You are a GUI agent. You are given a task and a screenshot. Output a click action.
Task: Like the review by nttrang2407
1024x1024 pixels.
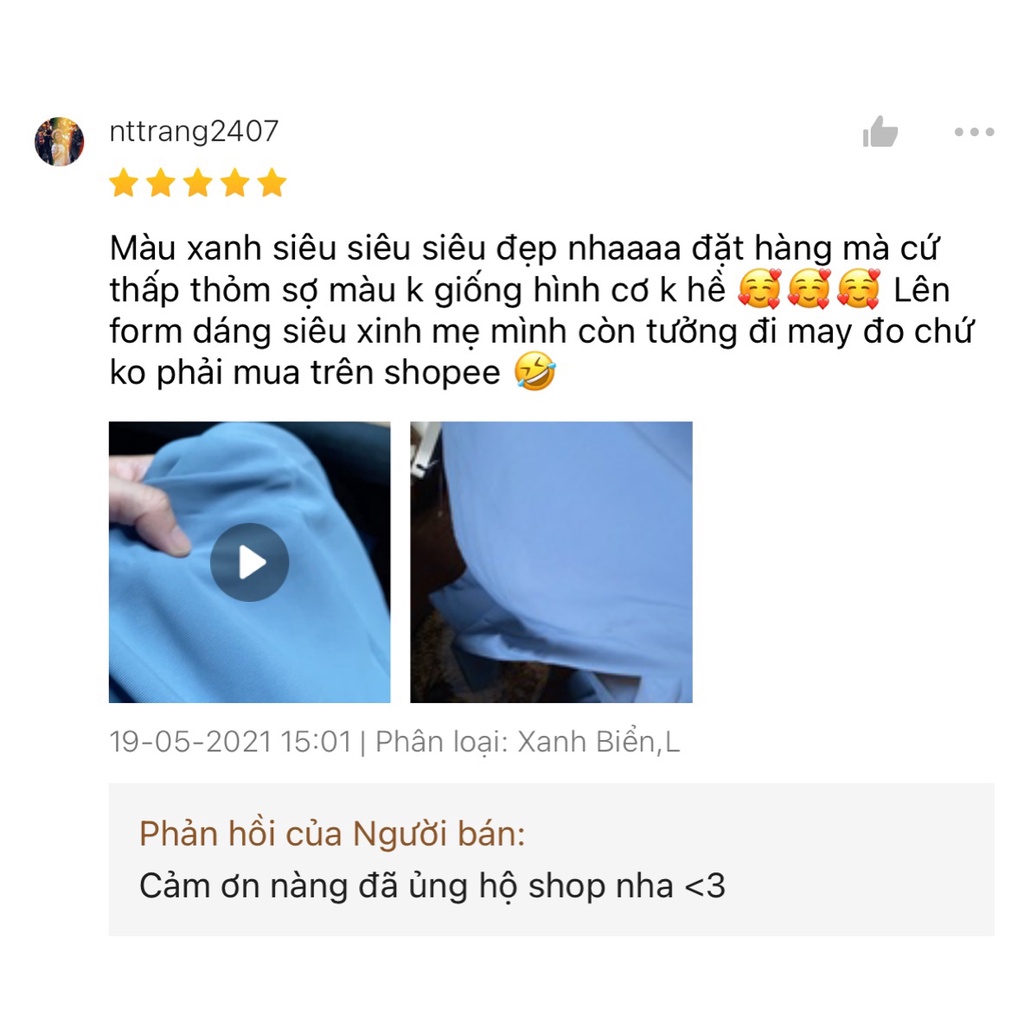[880, 131]
